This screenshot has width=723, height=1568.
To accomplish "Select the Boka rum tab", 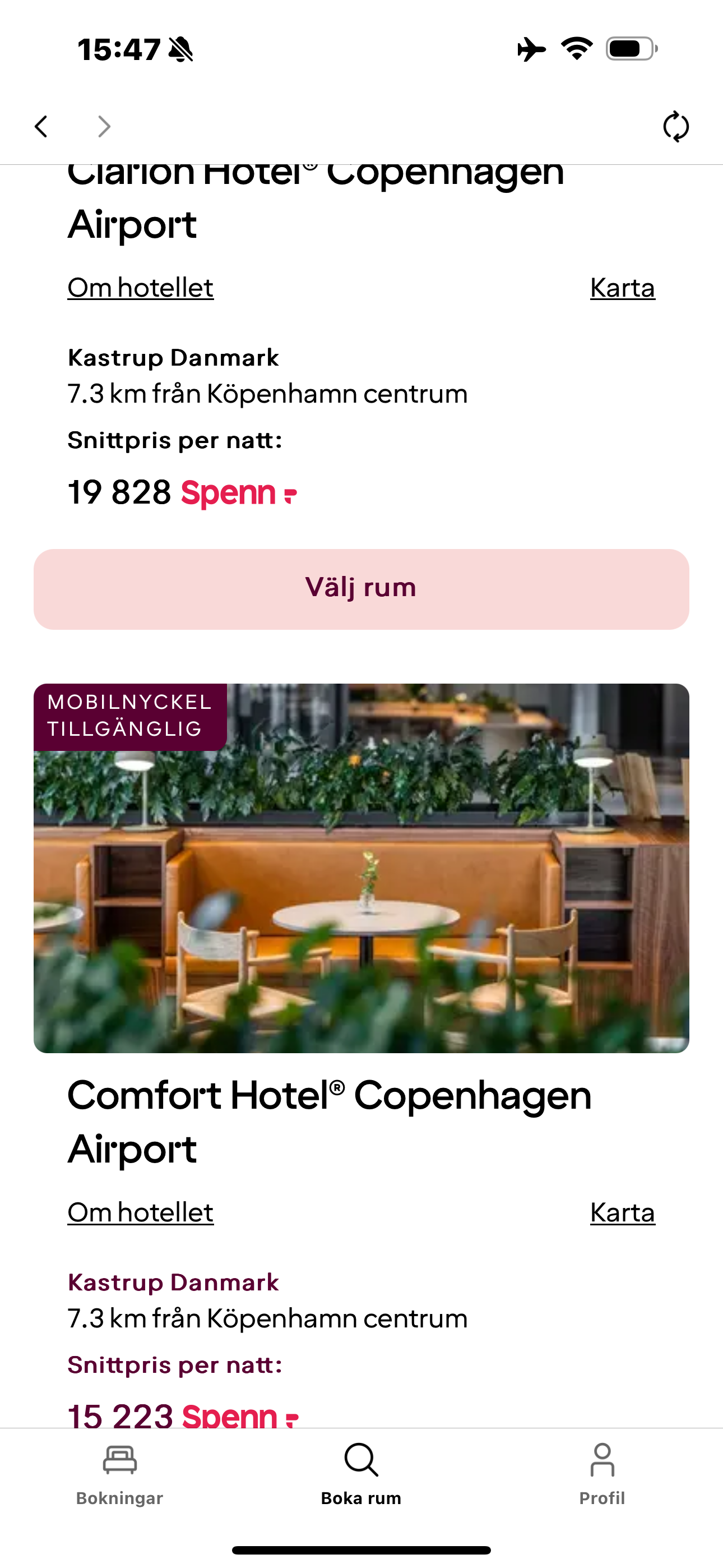I will pos(361,1474).
